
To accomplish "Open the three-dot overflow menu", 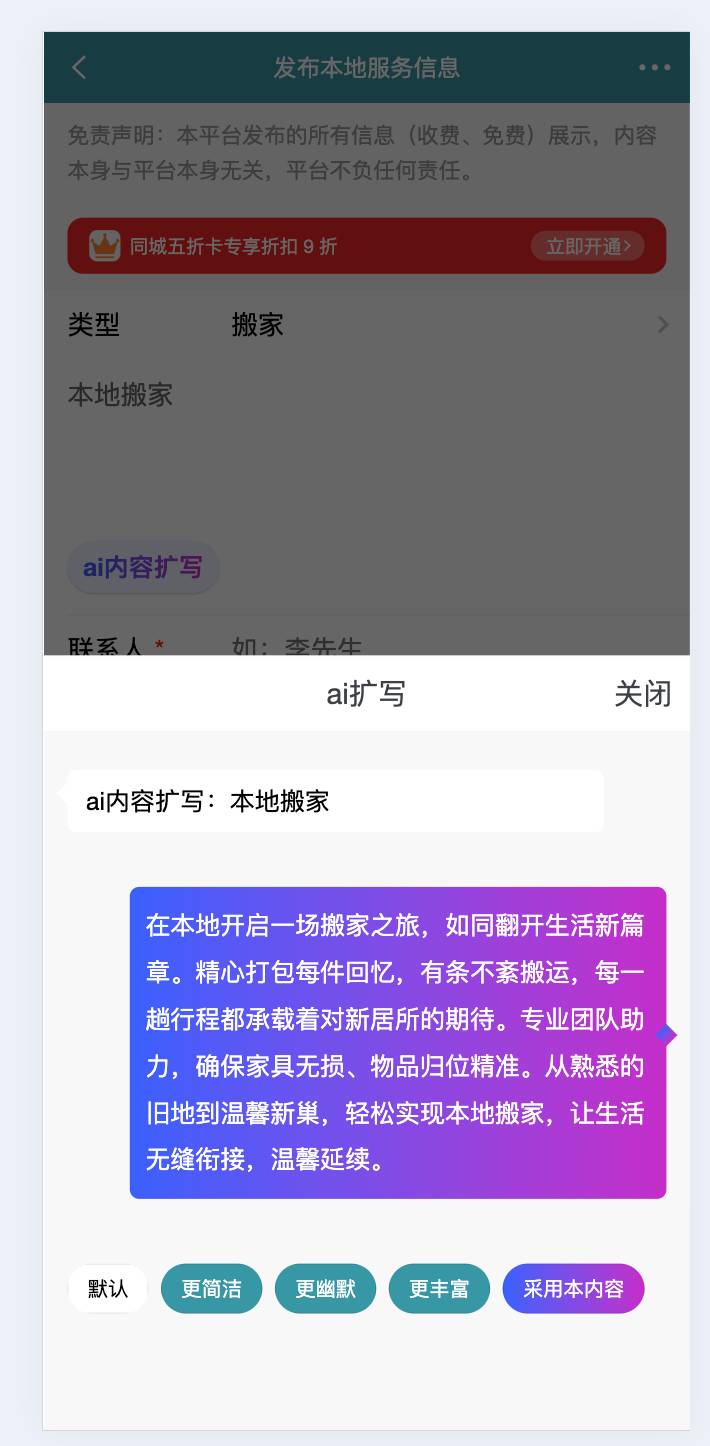I will tap(655, 67).
